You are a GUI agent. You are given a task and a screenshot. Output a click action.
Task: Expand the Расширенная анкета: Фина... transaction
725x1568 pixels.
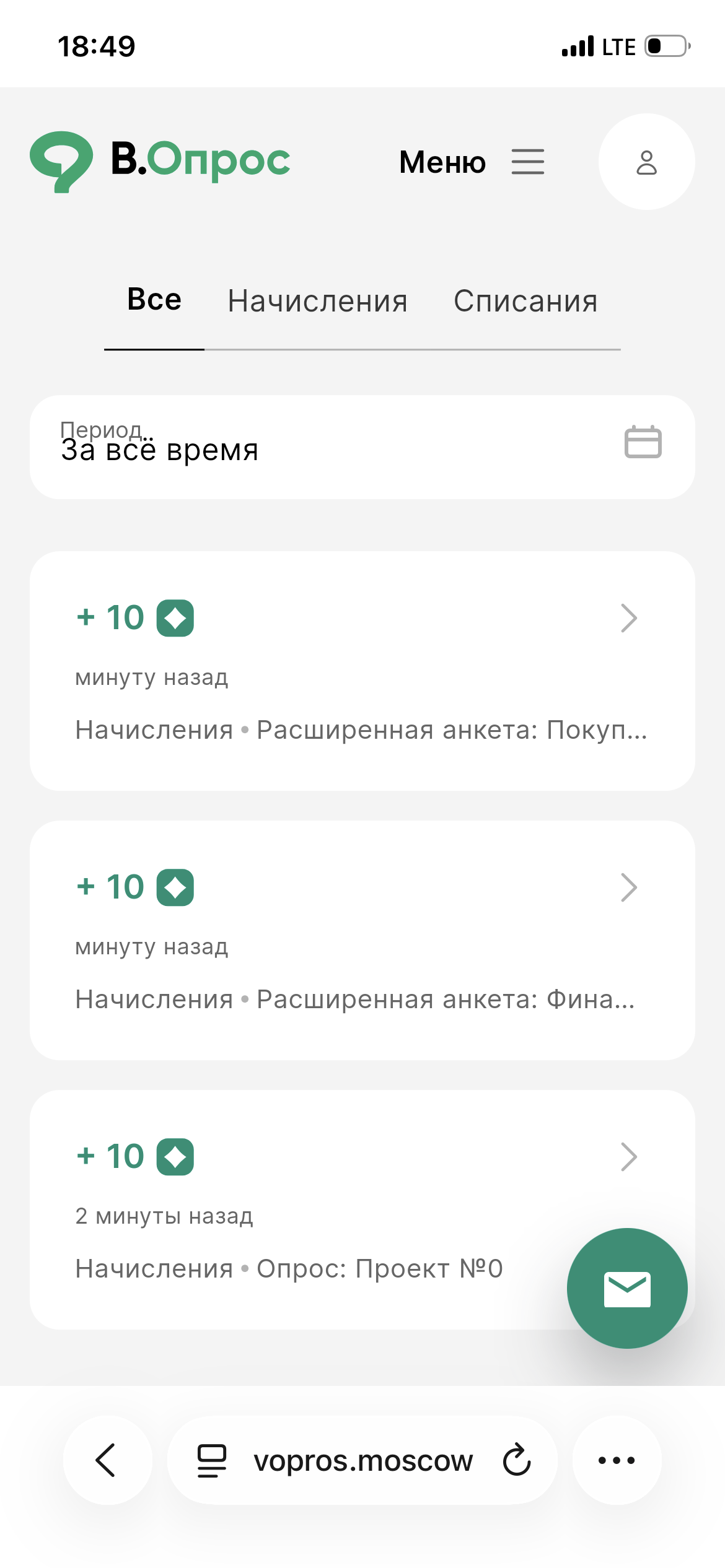(630, 886)
